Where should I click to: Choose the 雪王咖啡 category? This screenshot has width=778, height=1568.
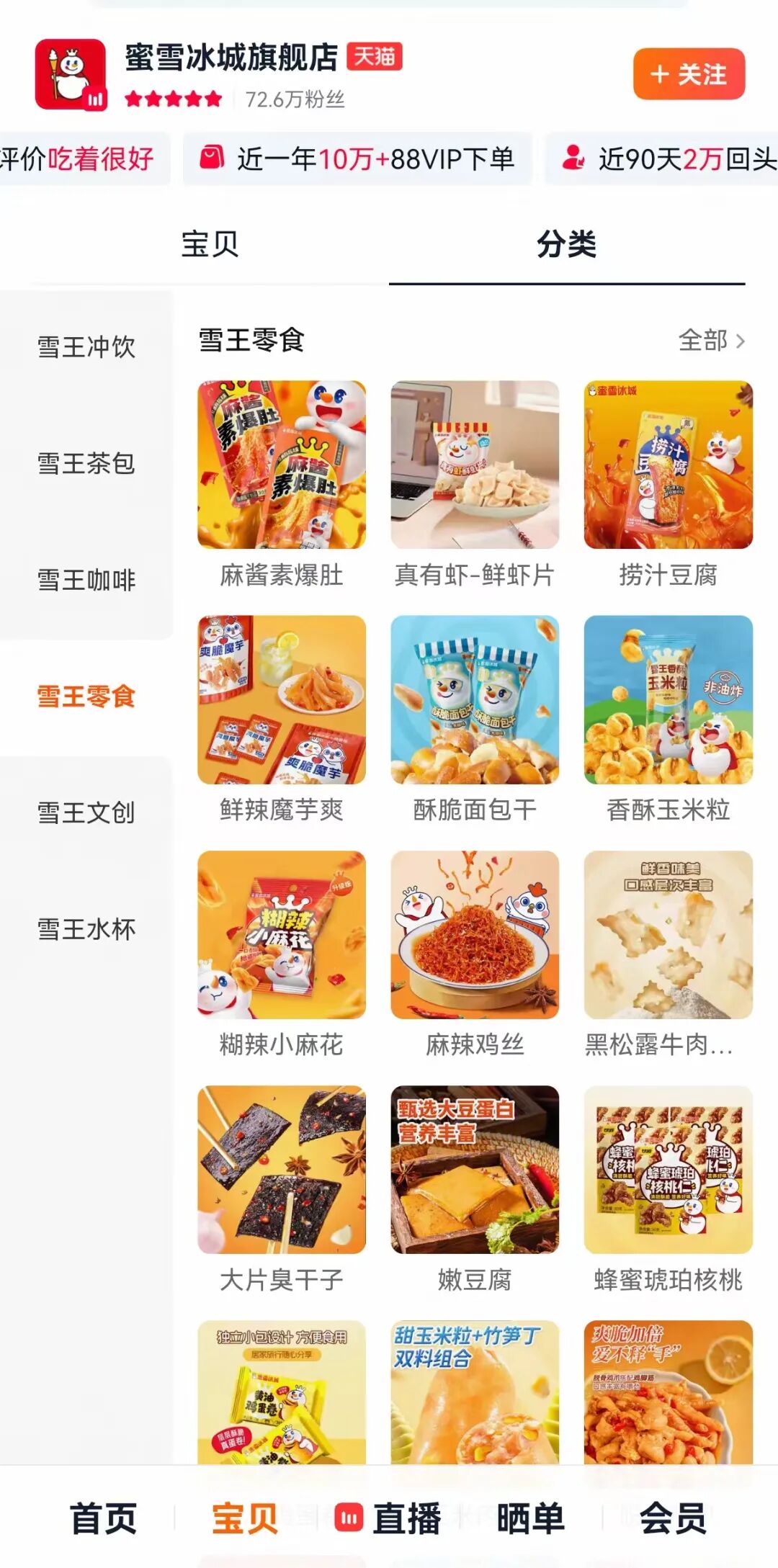coord(86,581)
